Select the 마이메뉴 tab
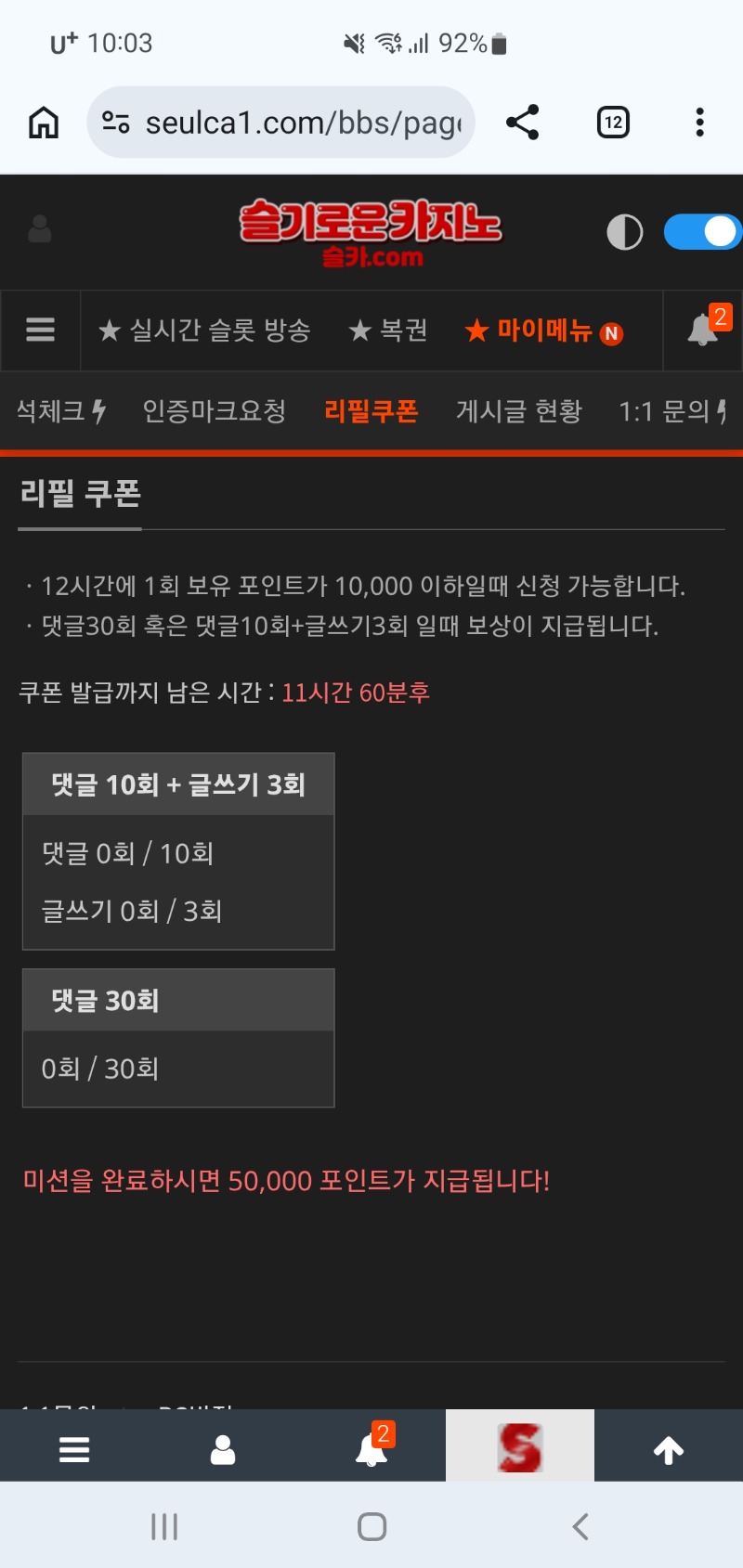Image resolution: width=743 pixels, height=1568 pixels. click(543, 330)
